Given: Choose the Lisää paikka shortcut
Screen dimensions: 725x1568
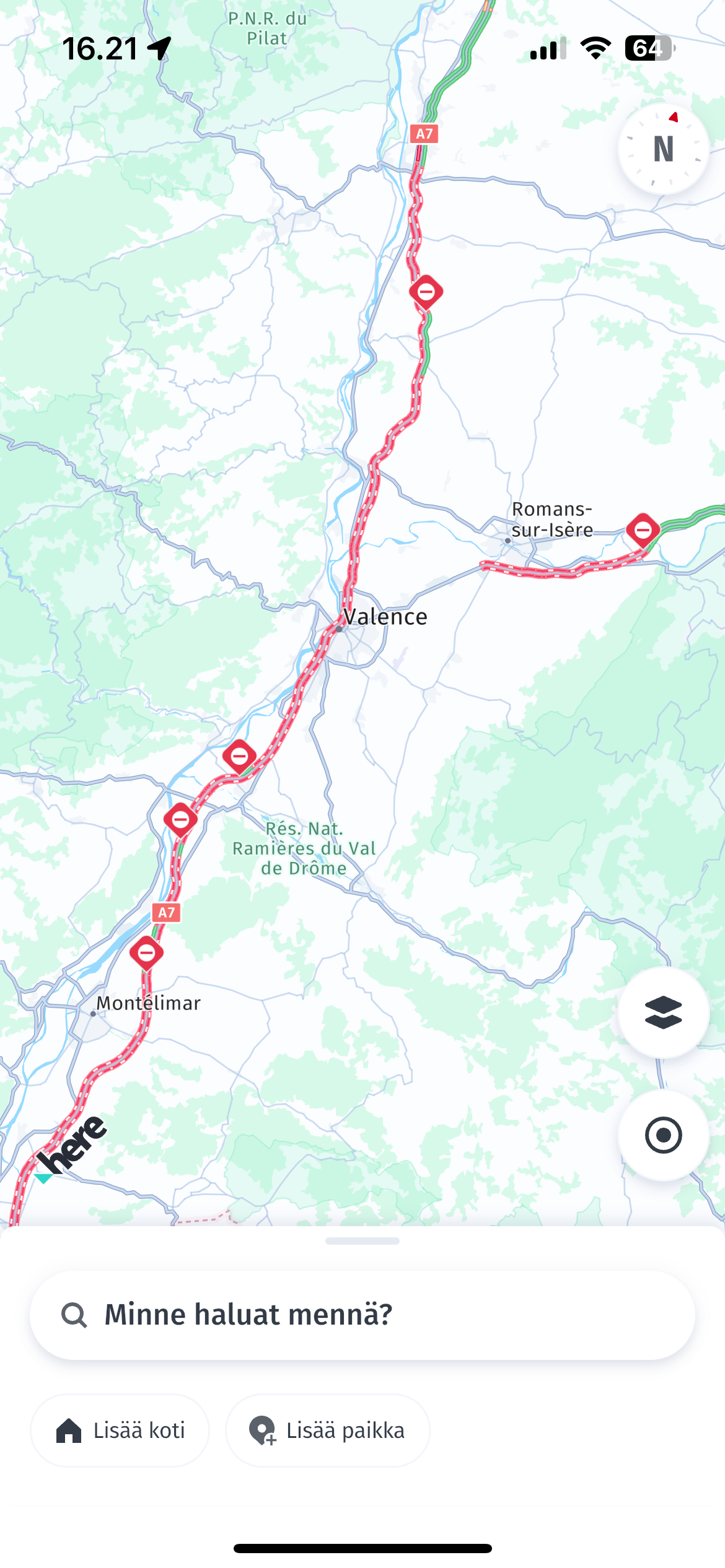Looking at the screenshot, I should (x=328, y=1431).
